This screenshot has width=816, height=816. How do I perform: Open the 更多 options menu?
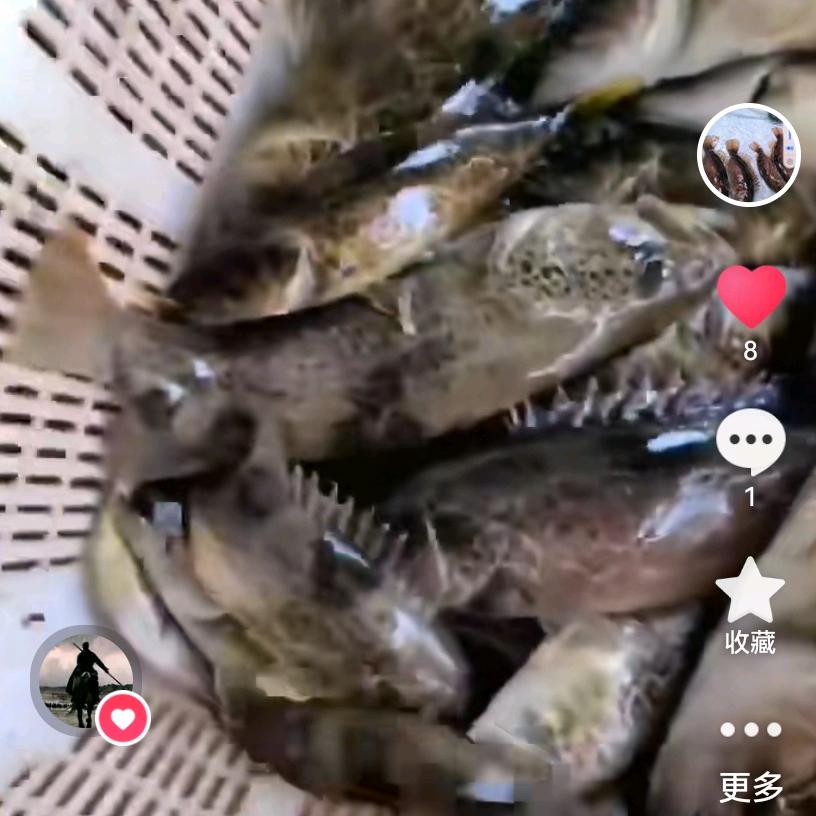(751, 730)
